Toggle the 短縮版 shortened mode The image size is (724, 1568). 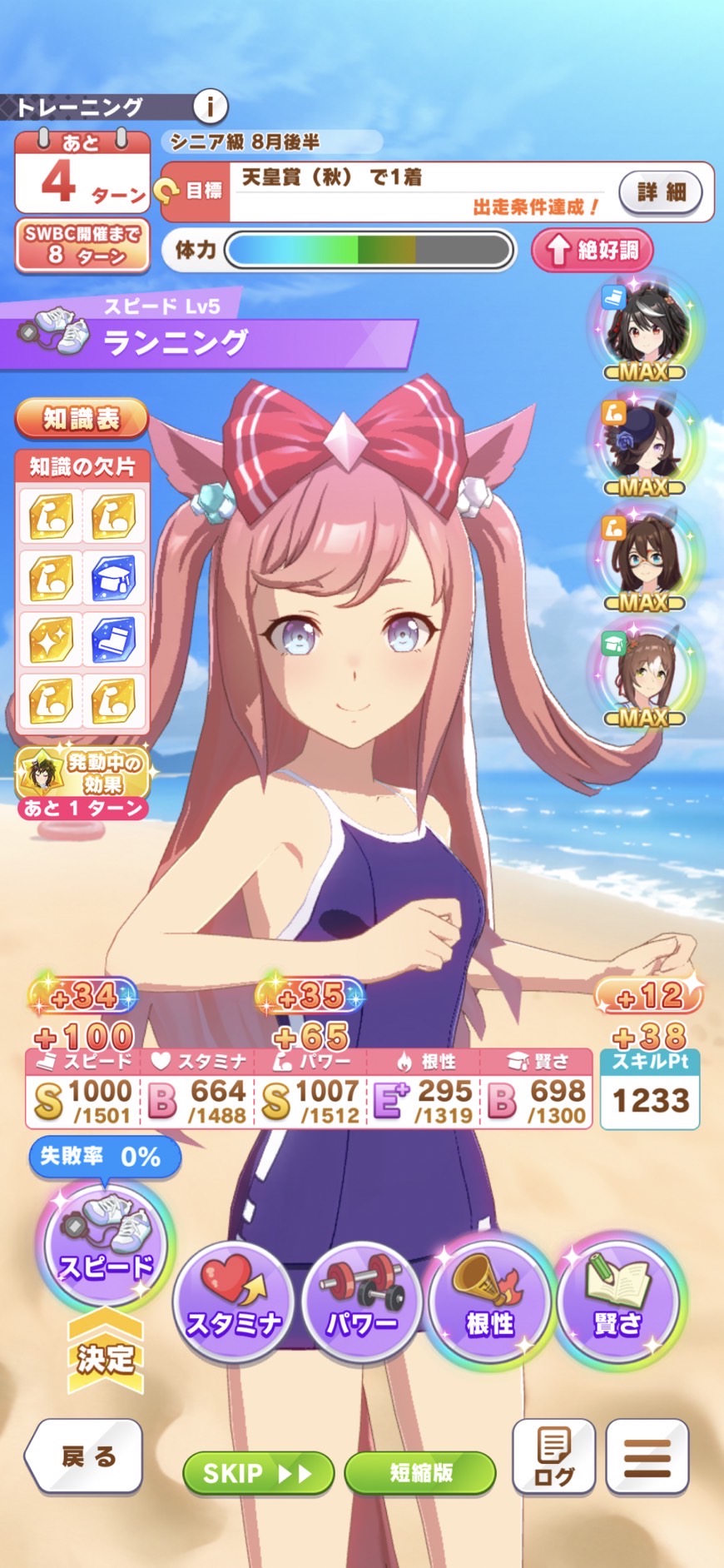[420, 1473]
